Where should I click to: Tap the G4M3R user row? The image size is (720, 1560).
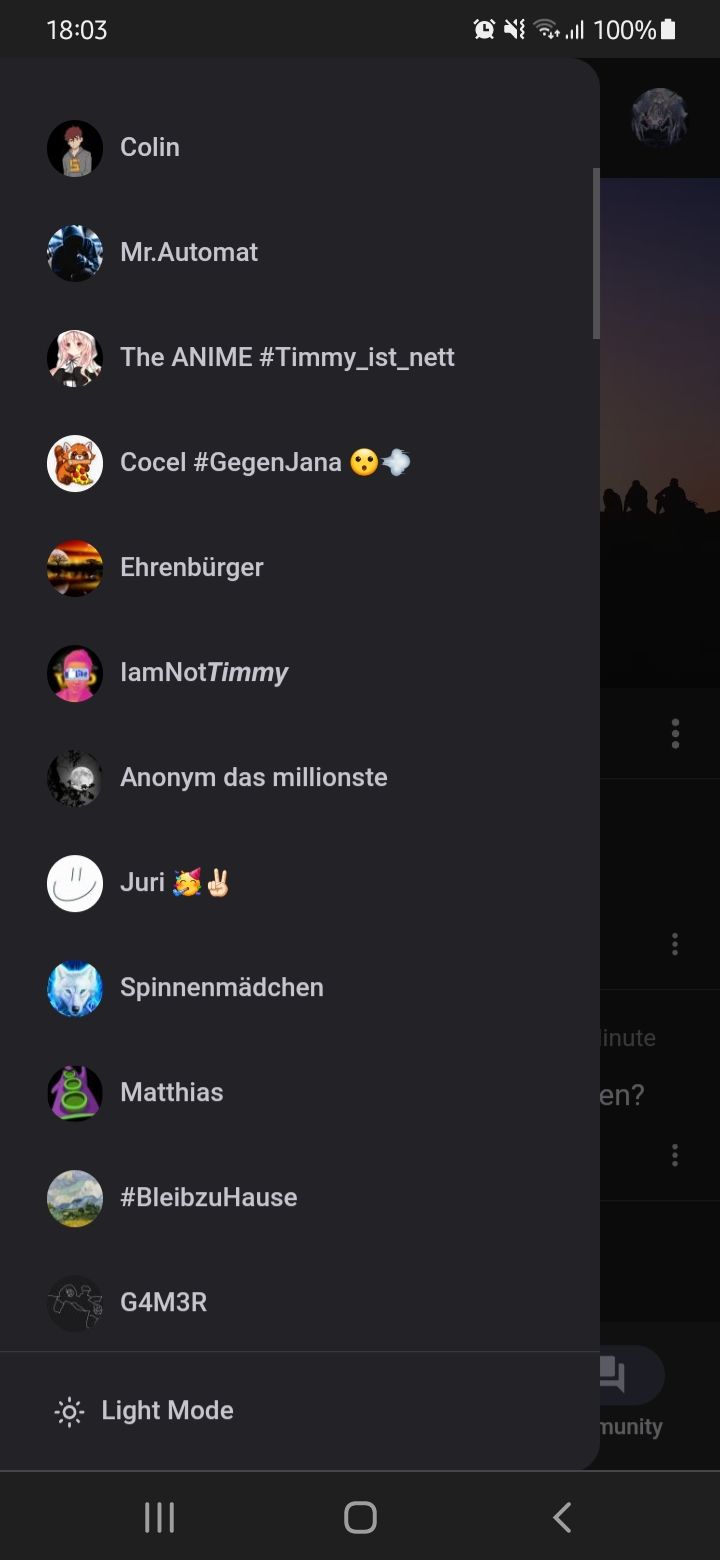(163, 1303)
